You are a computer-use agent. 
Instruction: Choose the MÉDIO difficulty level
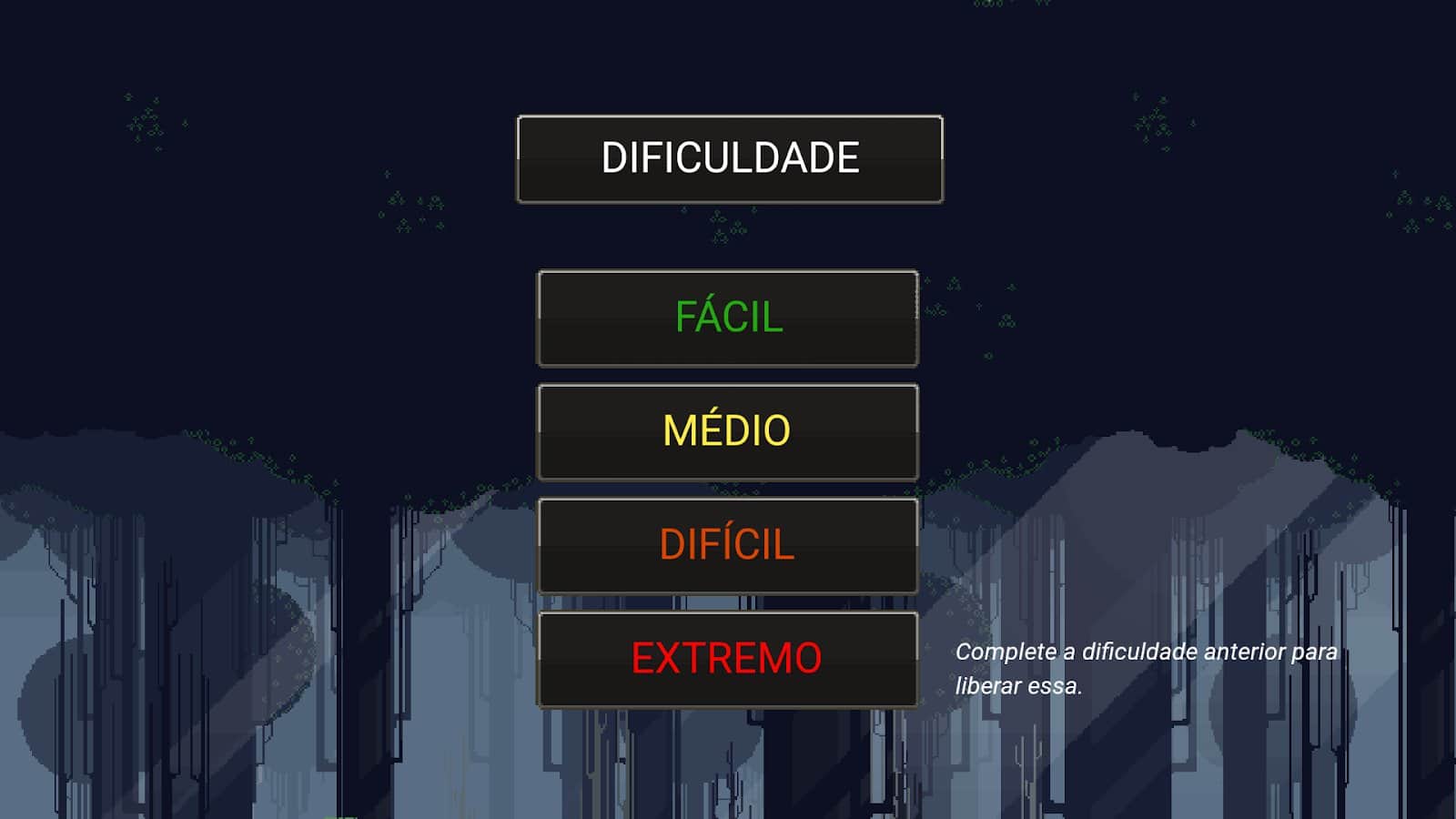pyautogui.click(x=728, y=432)
